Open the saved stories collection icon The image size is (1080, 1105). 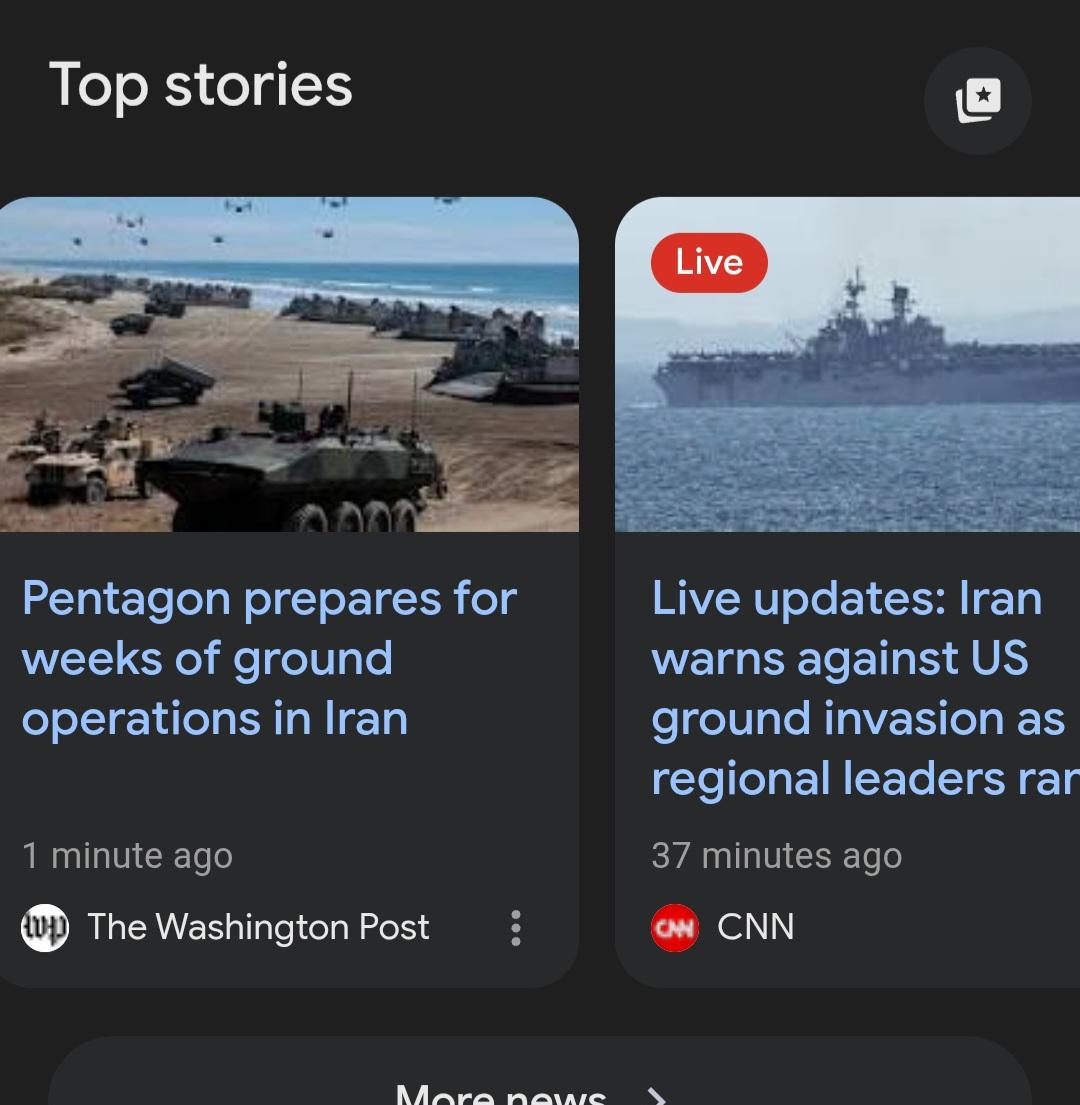pos(977,100)
